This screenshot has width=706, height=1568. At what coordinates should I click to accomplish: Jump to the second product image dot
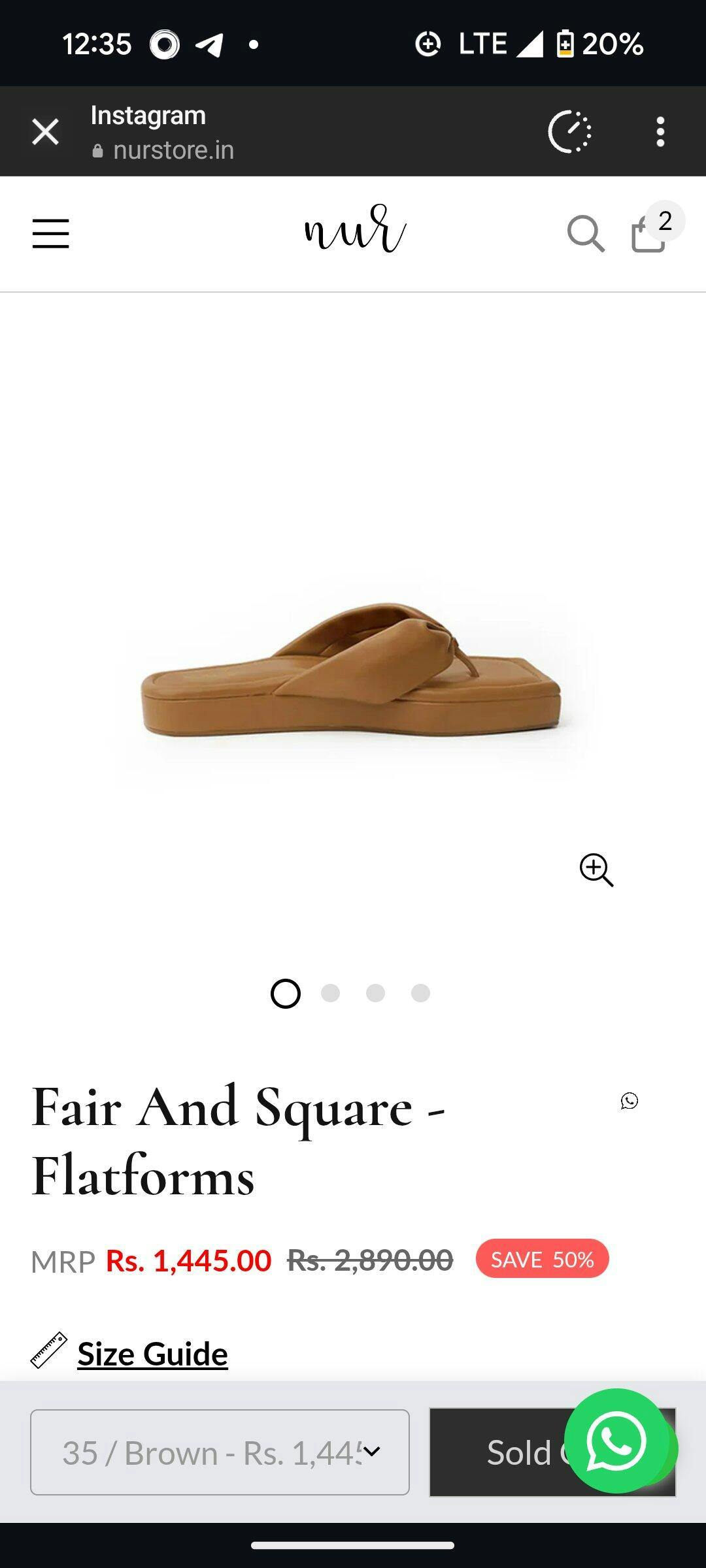coord(330,993)
